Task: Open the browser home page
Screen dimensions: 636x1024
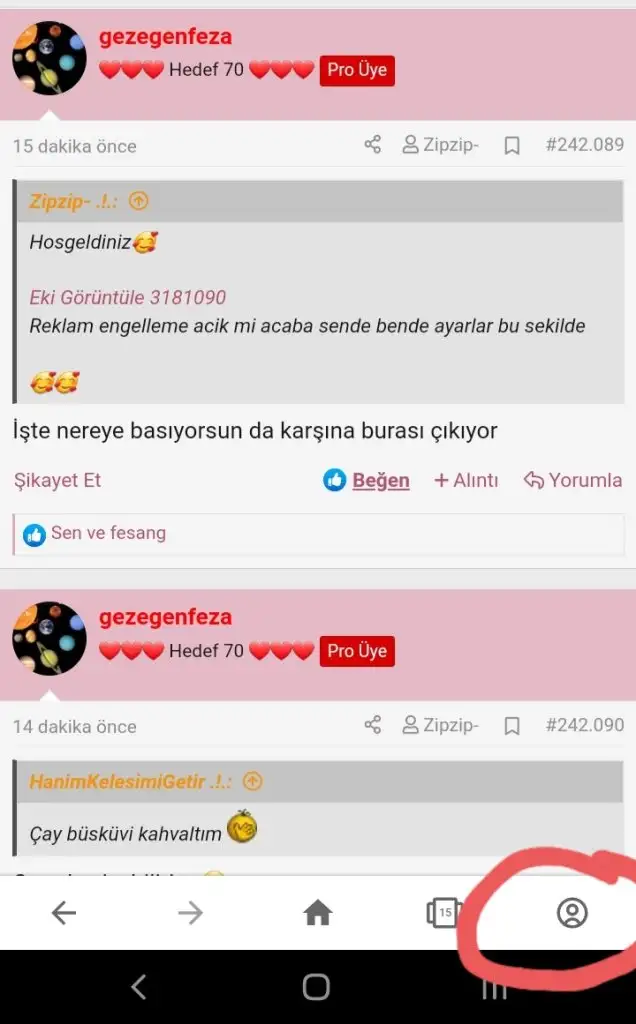Action: [318, 912]
